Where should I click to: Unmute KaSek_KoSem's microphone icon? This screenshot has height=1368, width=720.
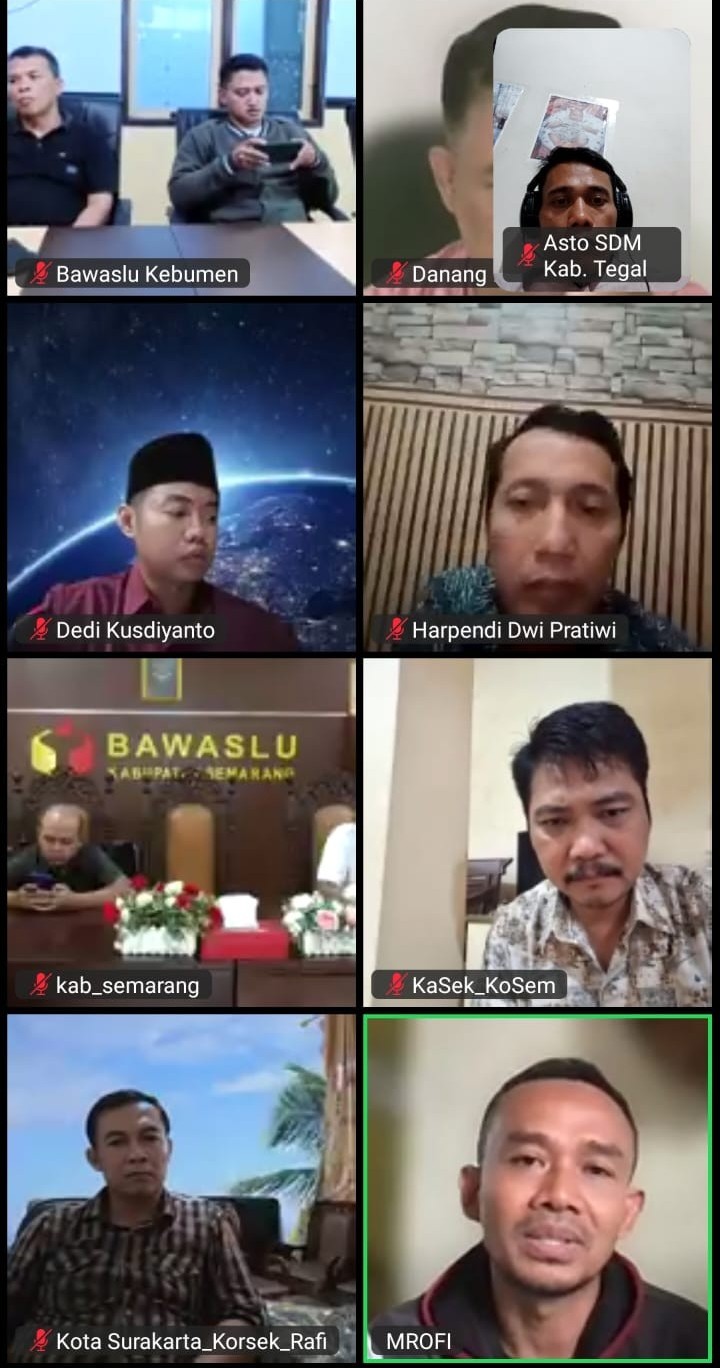399,985
